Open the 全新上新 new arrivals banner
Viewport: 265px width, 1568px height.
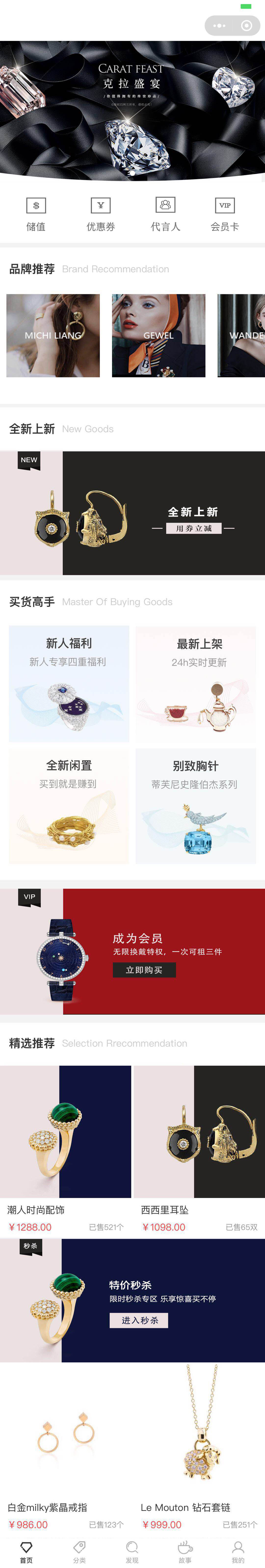pos(132,513)
